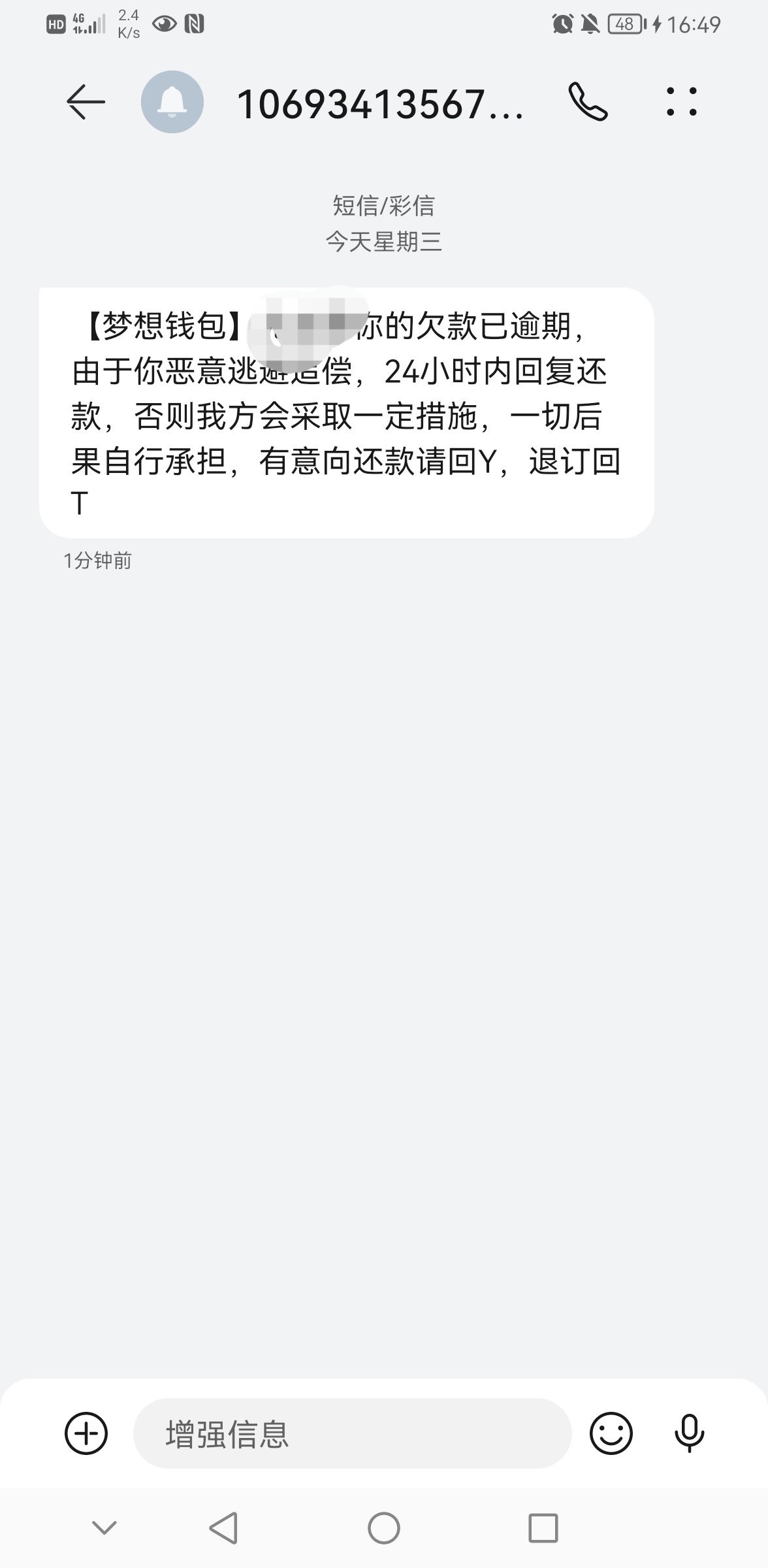Image resolution: width=768 pixels, height=1568 pixels.
Task: Open the plus attachment menu
Action: click(x=86, y=1433)
